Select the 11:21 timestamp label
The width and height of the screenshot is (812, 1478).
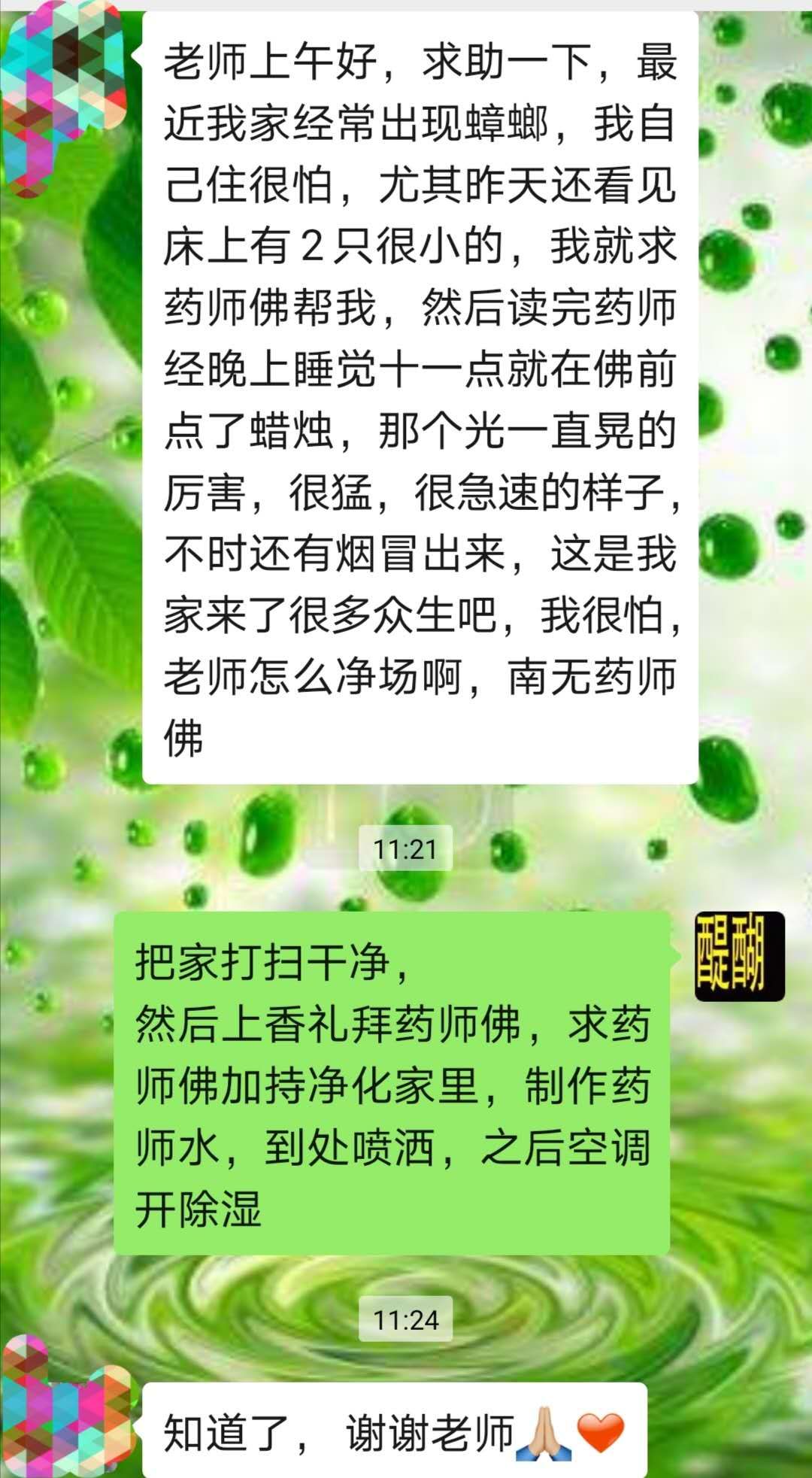click(x=404, y=846)
